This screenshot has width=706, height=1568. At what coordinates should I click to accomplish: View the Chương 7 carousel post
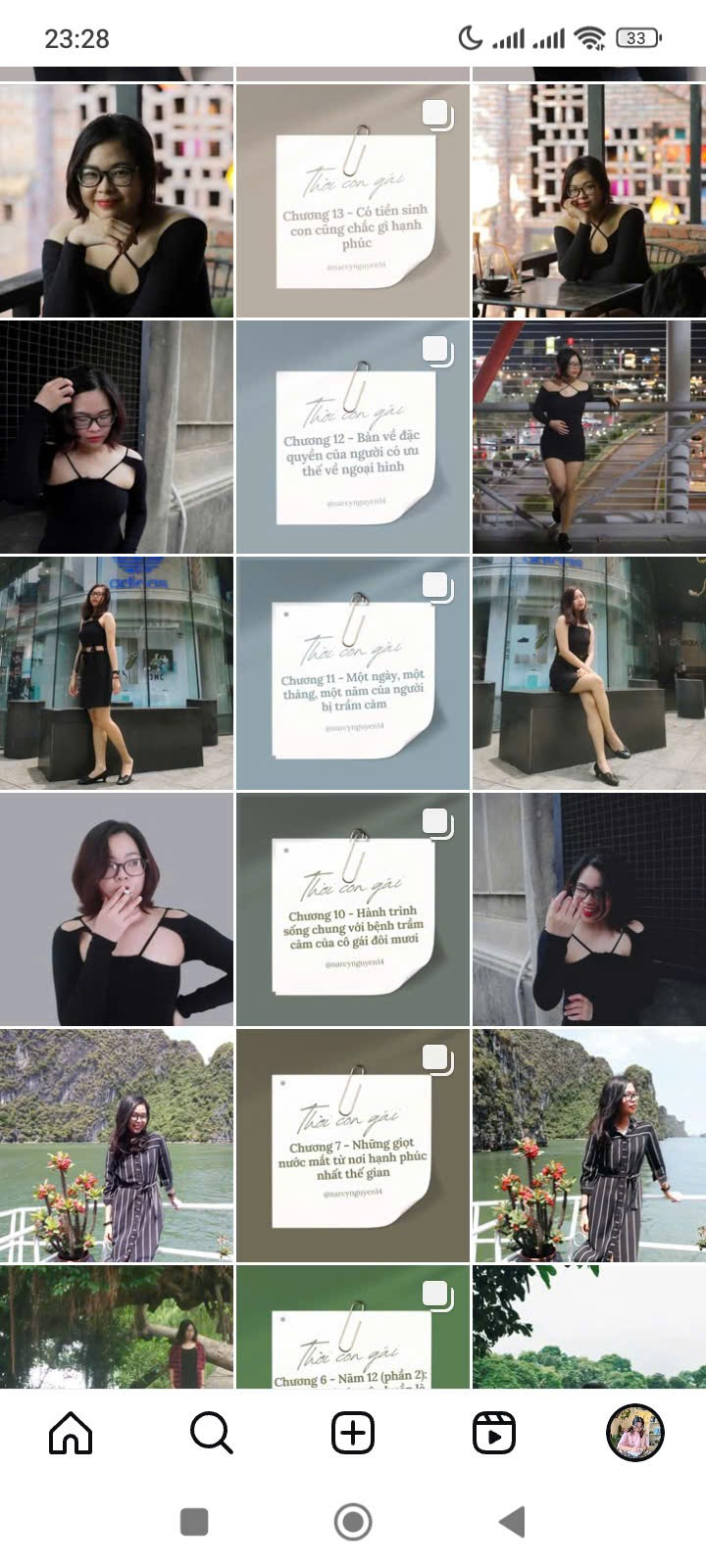pyautogui.click(x=353, y=1146)
